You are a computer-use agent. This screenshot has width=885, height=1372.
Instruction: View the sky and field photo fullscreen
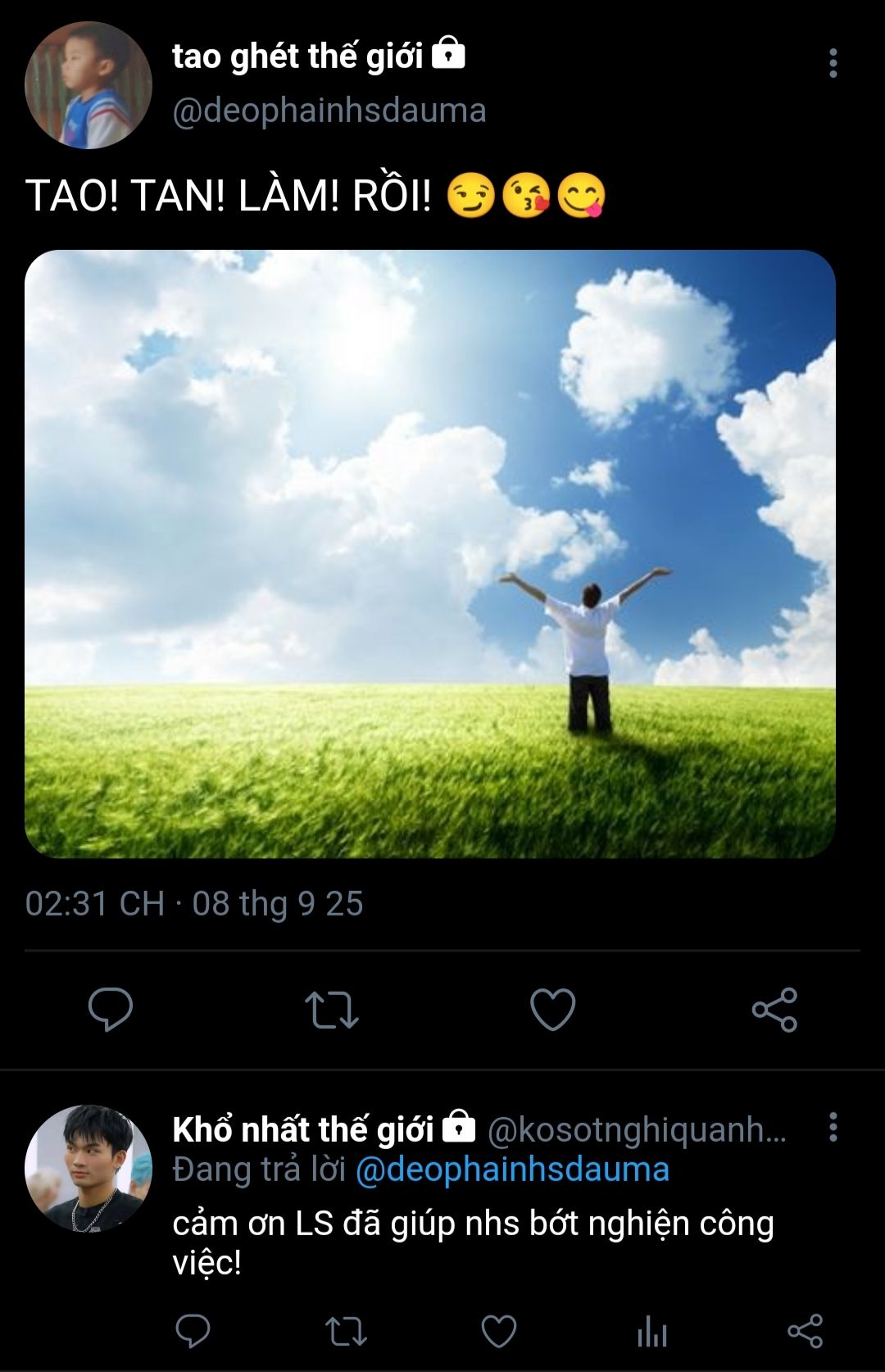tap(429, 553)
